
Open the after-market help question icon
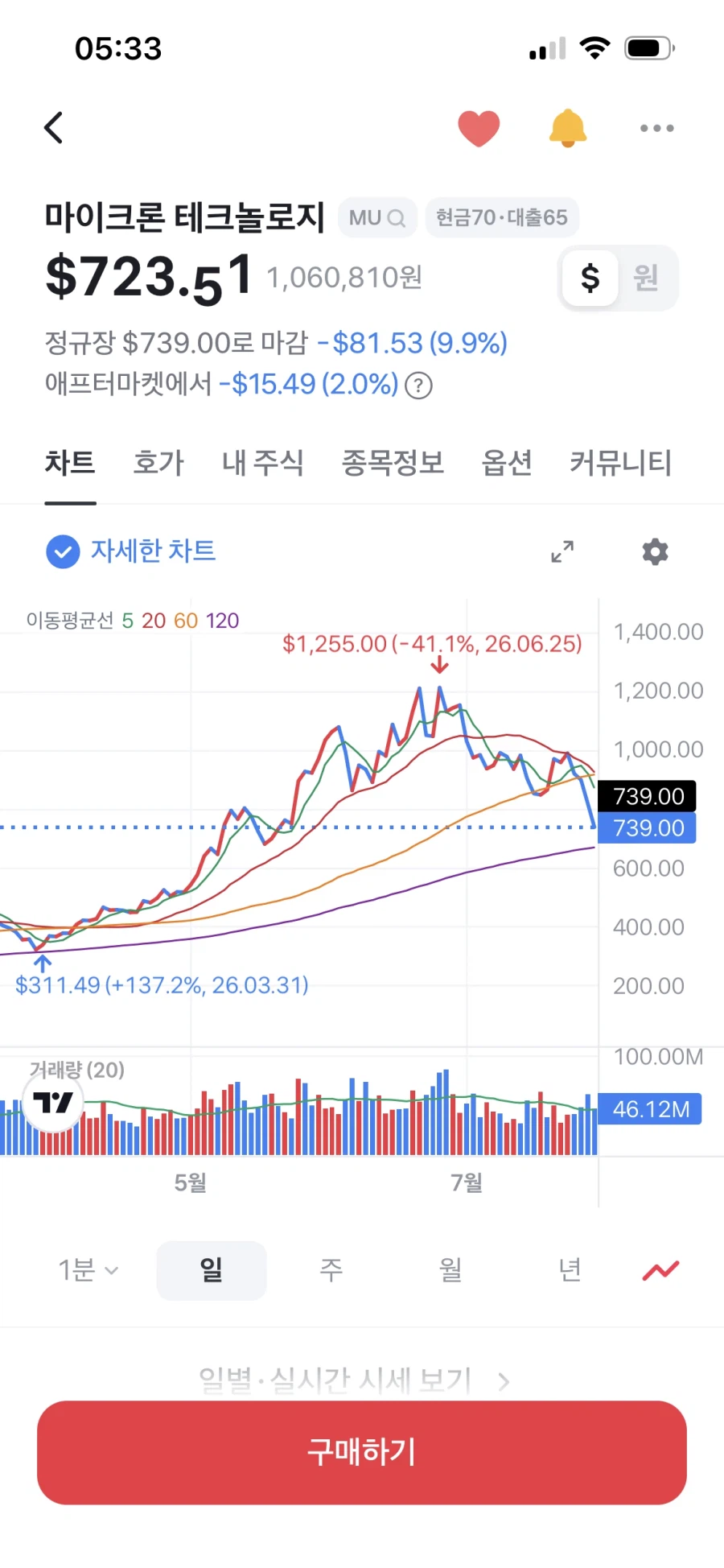click(x=418, y=386)
